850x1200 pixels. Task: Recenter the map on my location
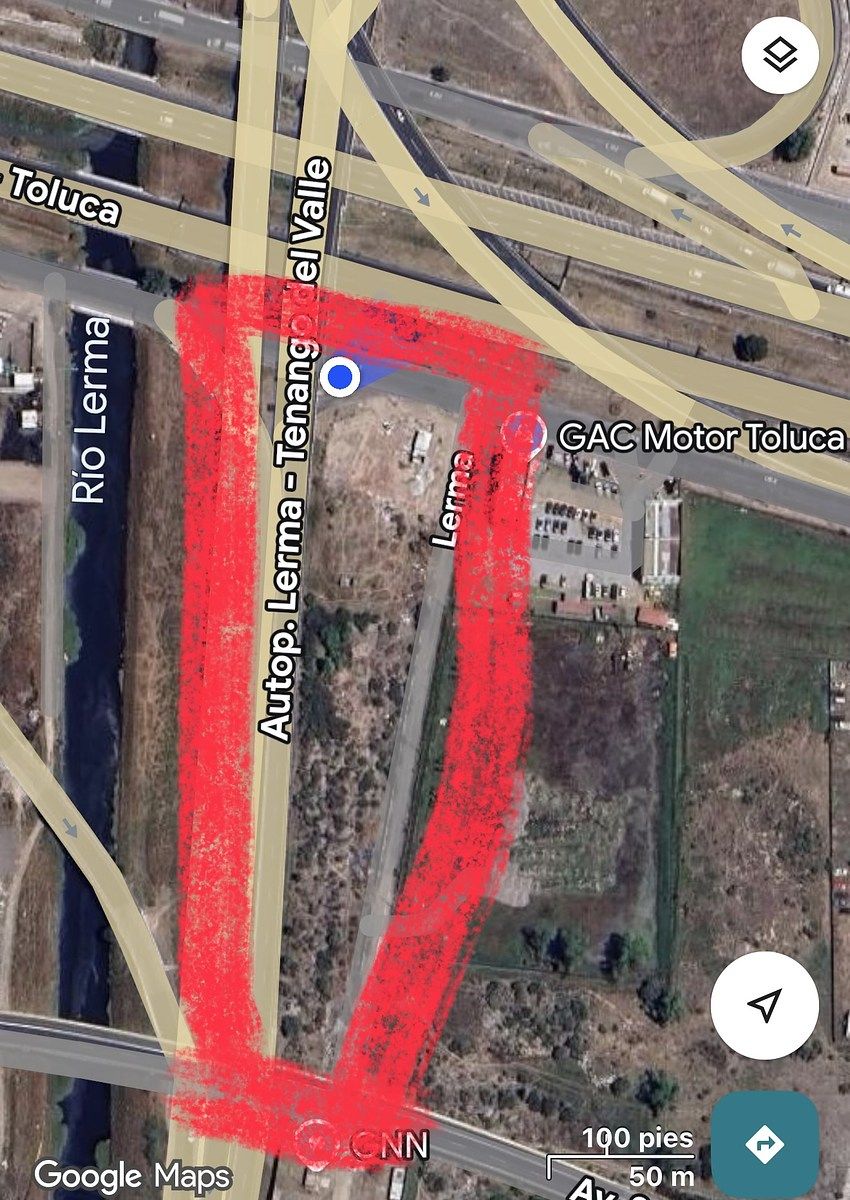765,1005
